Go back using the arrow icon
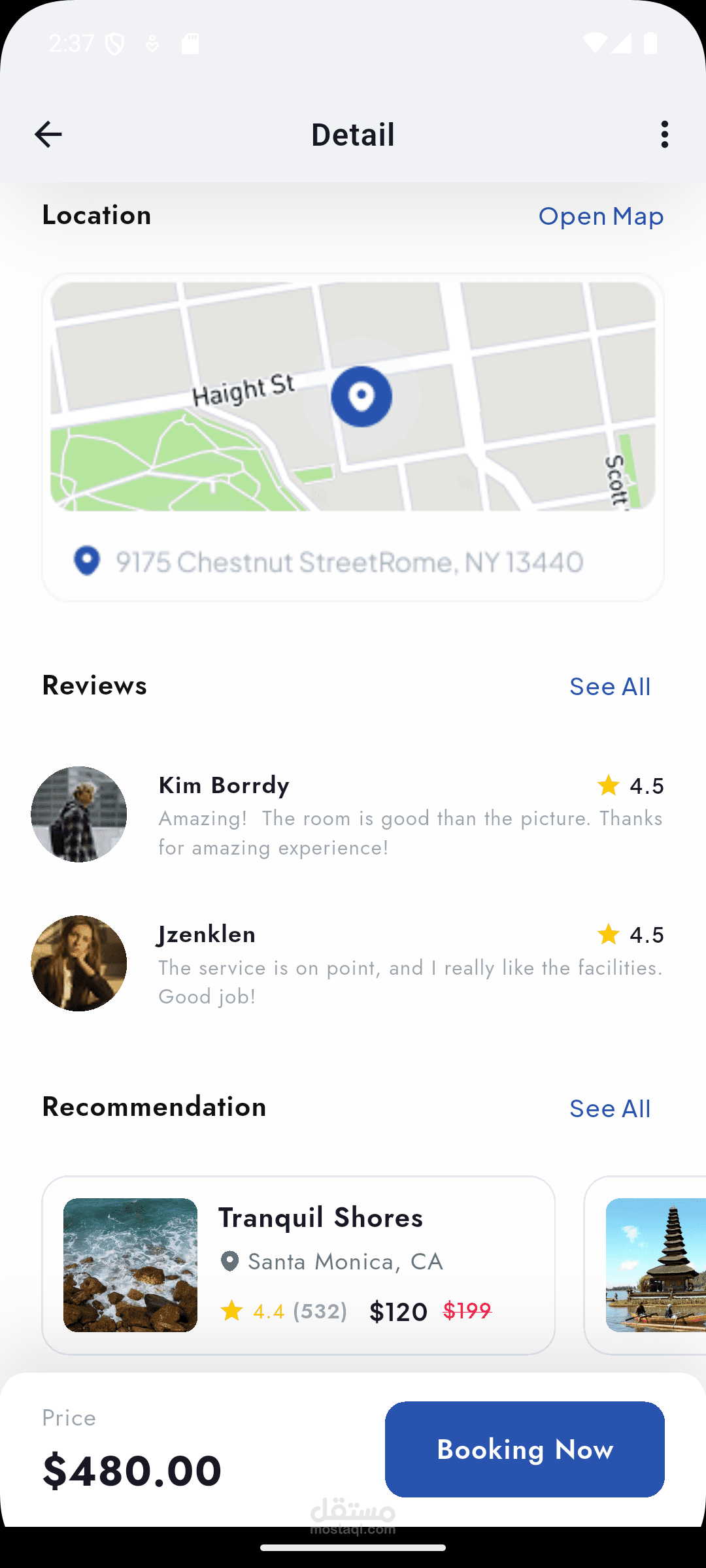This screenshot has height=1568, width=706. click(x=48, y=135)
